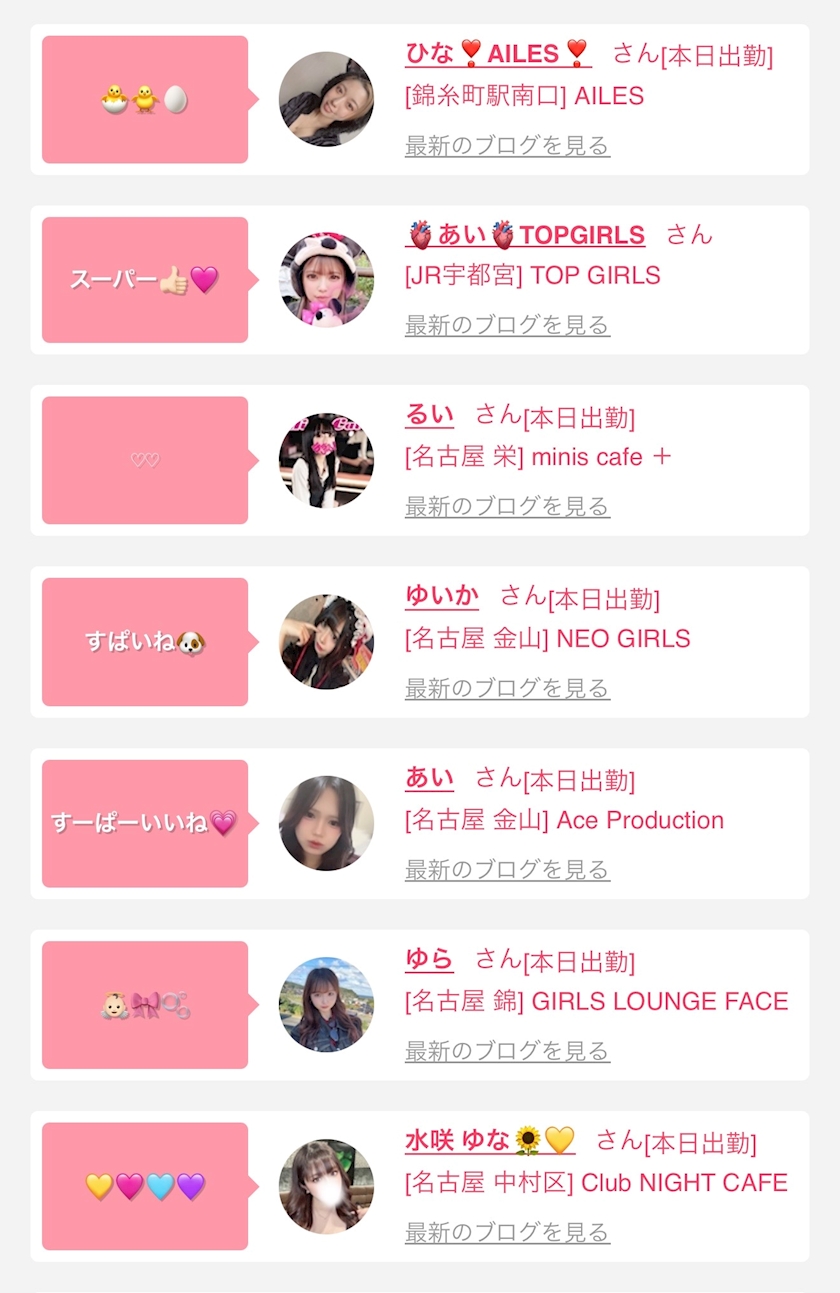View latest blog for るい at minis cafe
The width and height of the screenshot is (840, 1293).
tap(507, 507)
